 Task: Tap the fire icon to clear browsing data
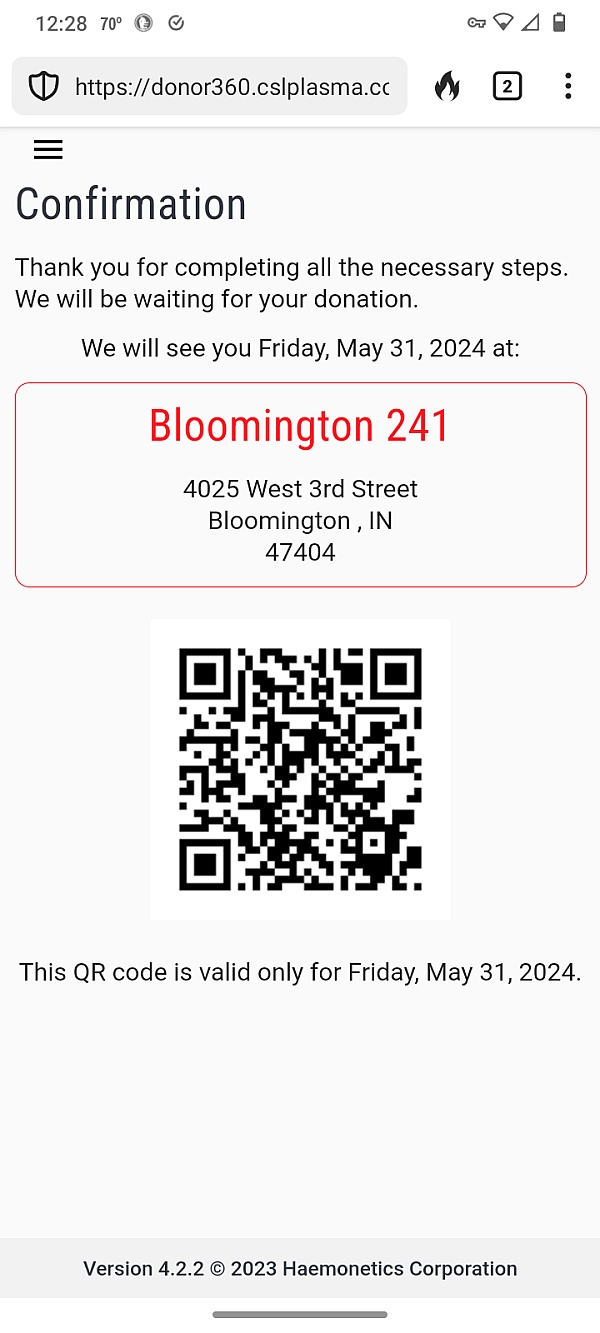point(447,87)
